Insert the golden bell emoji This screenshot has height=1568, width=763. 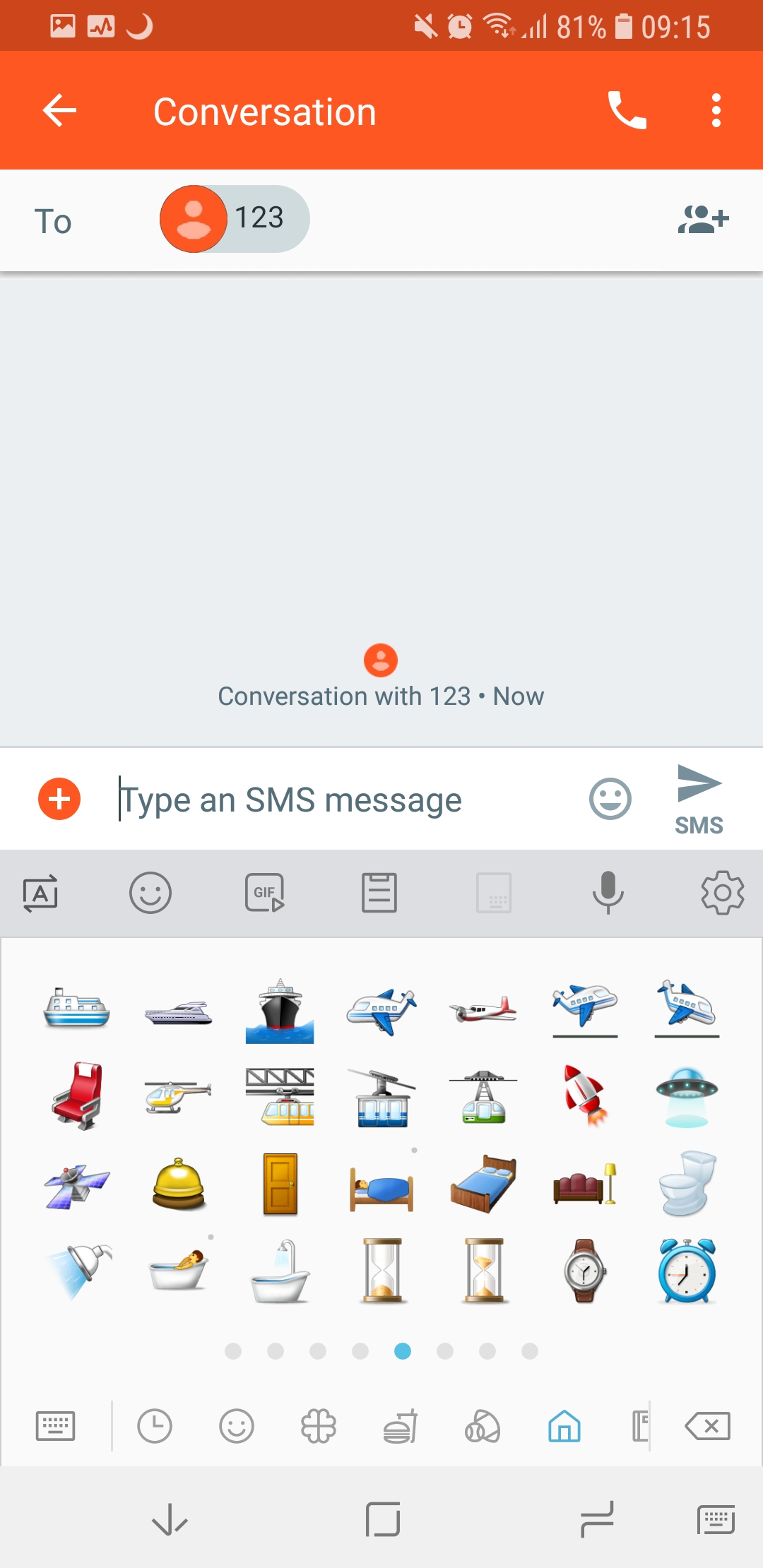178,1184
